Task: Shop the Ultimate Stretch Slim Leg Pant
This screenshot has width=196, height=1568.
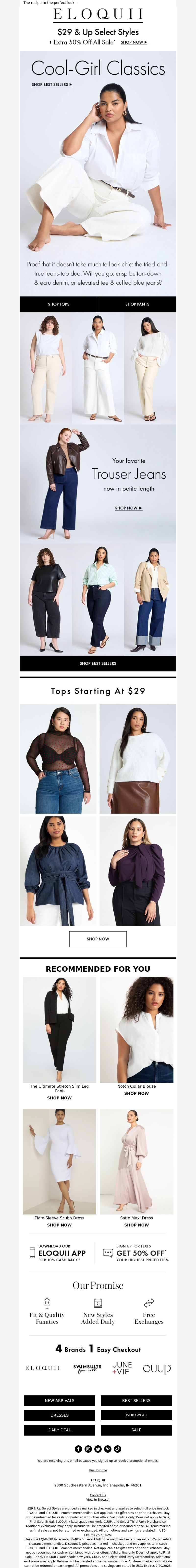Action: click(x=59, y=1098)
